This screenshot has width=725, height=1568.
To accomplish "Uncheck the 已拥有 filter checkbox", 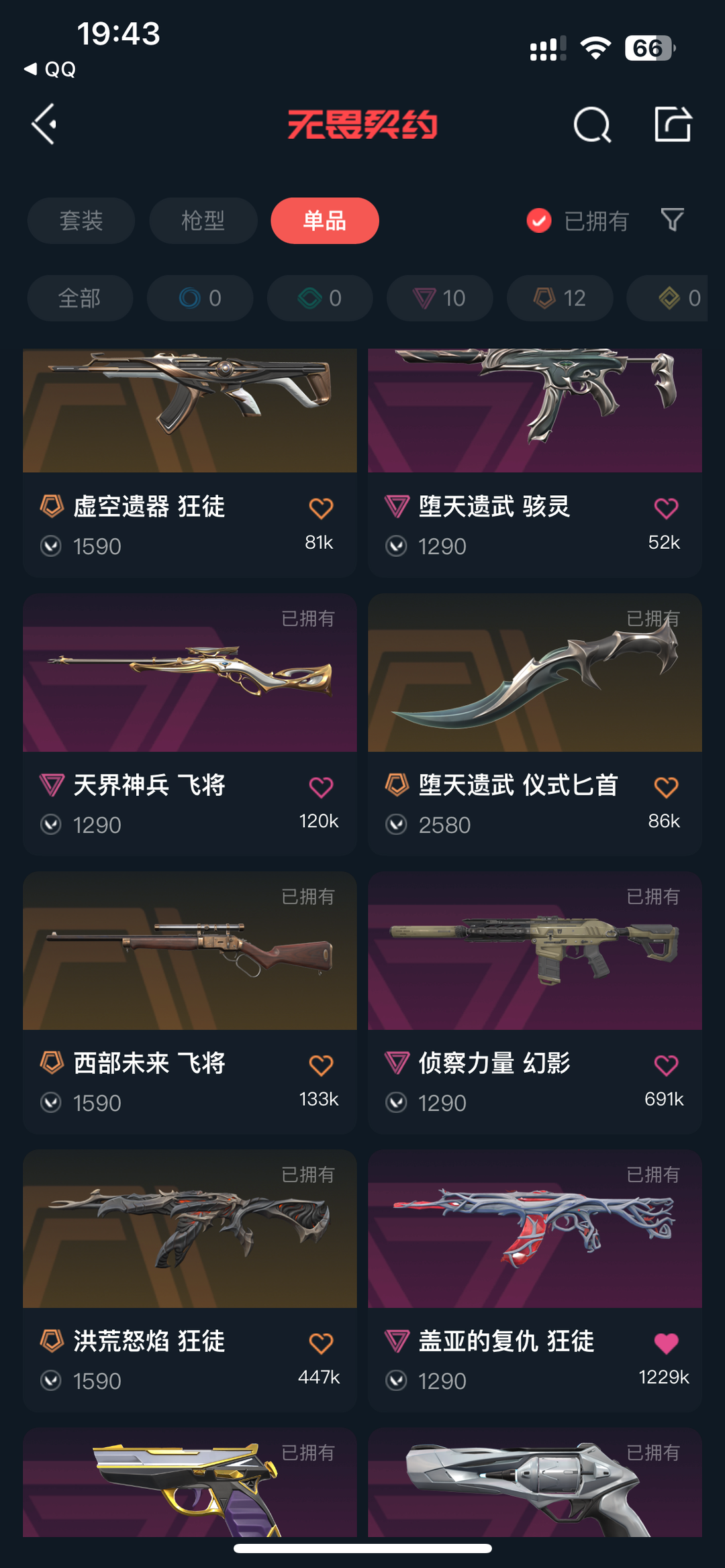I will [539, 221].
